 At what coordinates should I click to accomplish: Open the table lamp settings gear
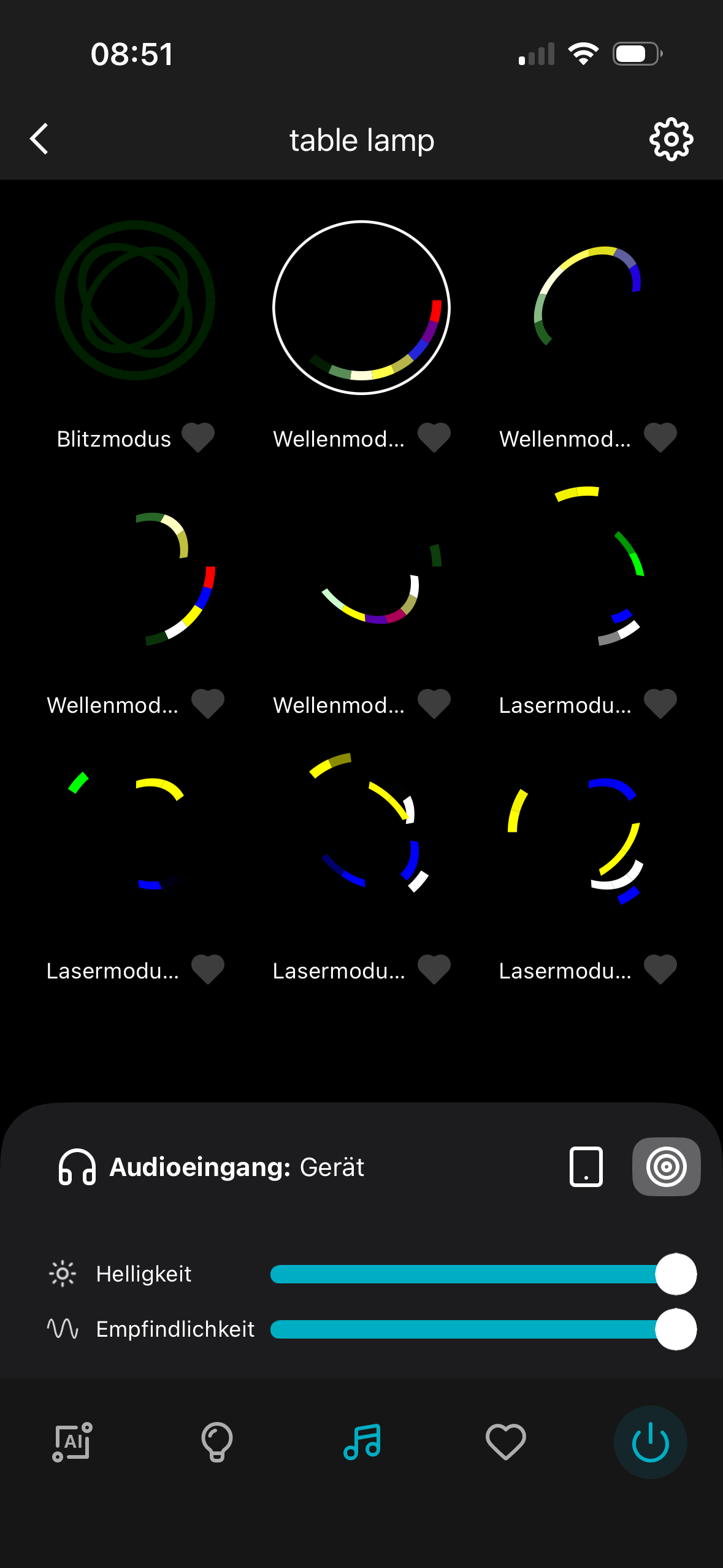tap(671, 139)
